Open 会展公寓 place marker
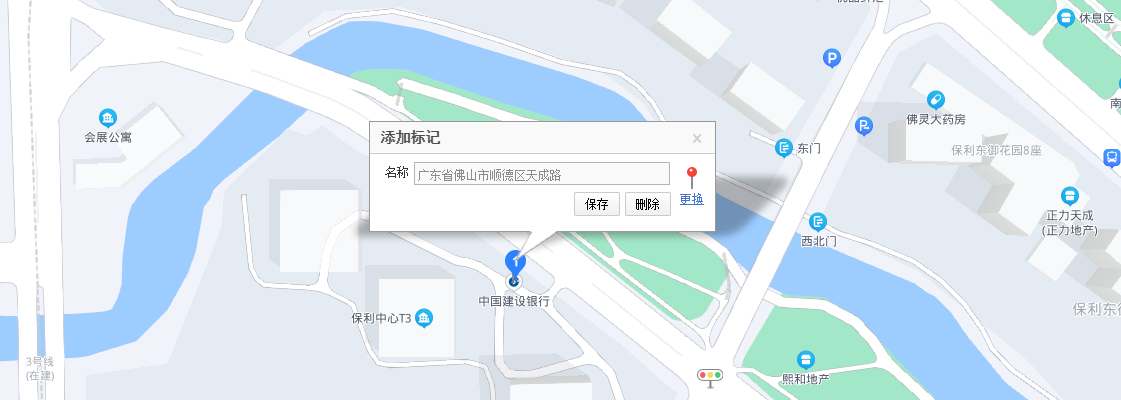The height and width of the screenshot is (400, 1121). pyautogui.click(x=108, y=118)
